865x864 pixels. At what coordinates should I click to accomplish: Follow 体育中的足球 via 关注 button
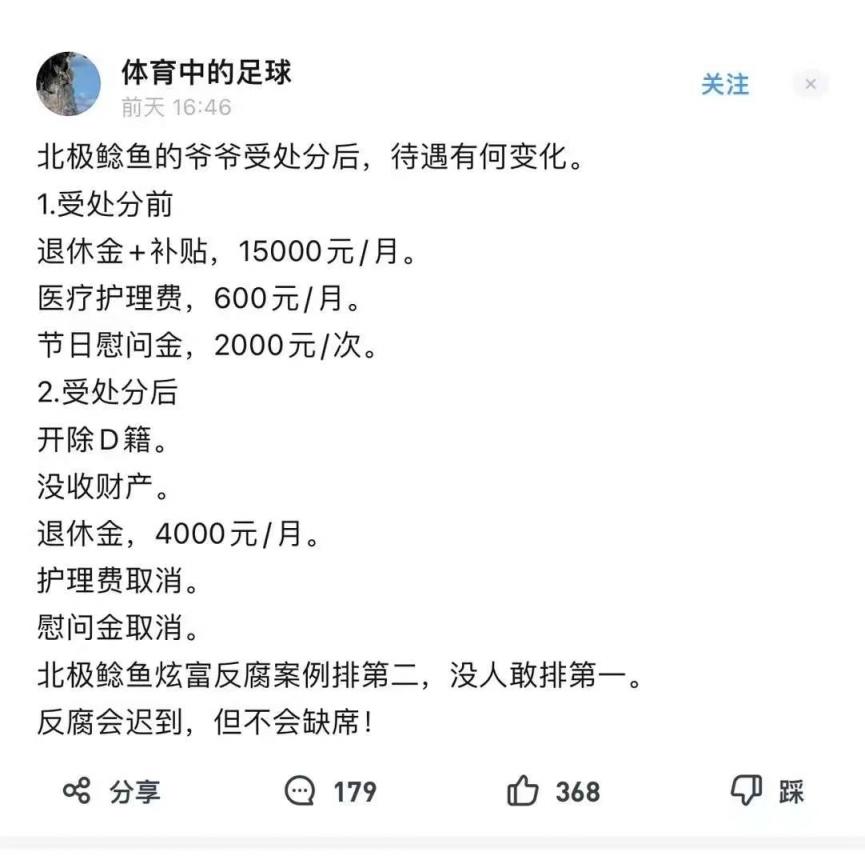pos(724,85)
